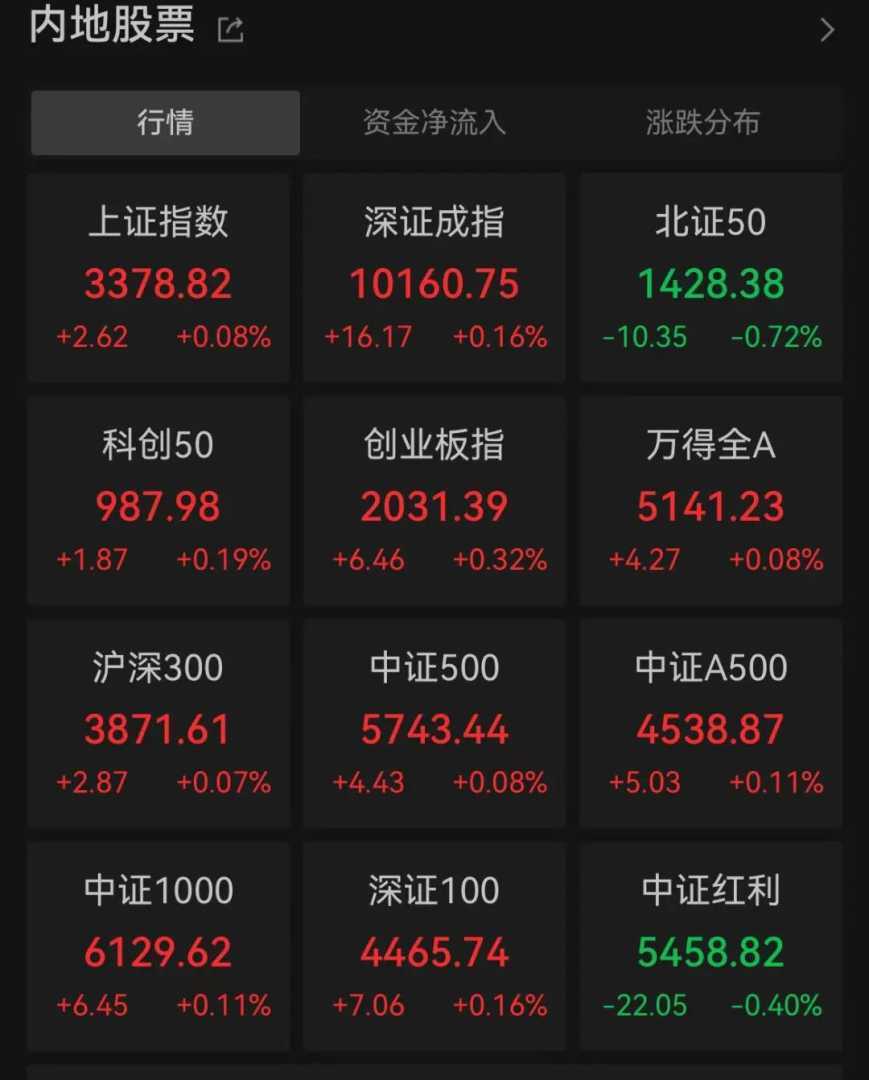869x1080 pixels.
Task: Share the 内地股票 section
Action: 231,30
